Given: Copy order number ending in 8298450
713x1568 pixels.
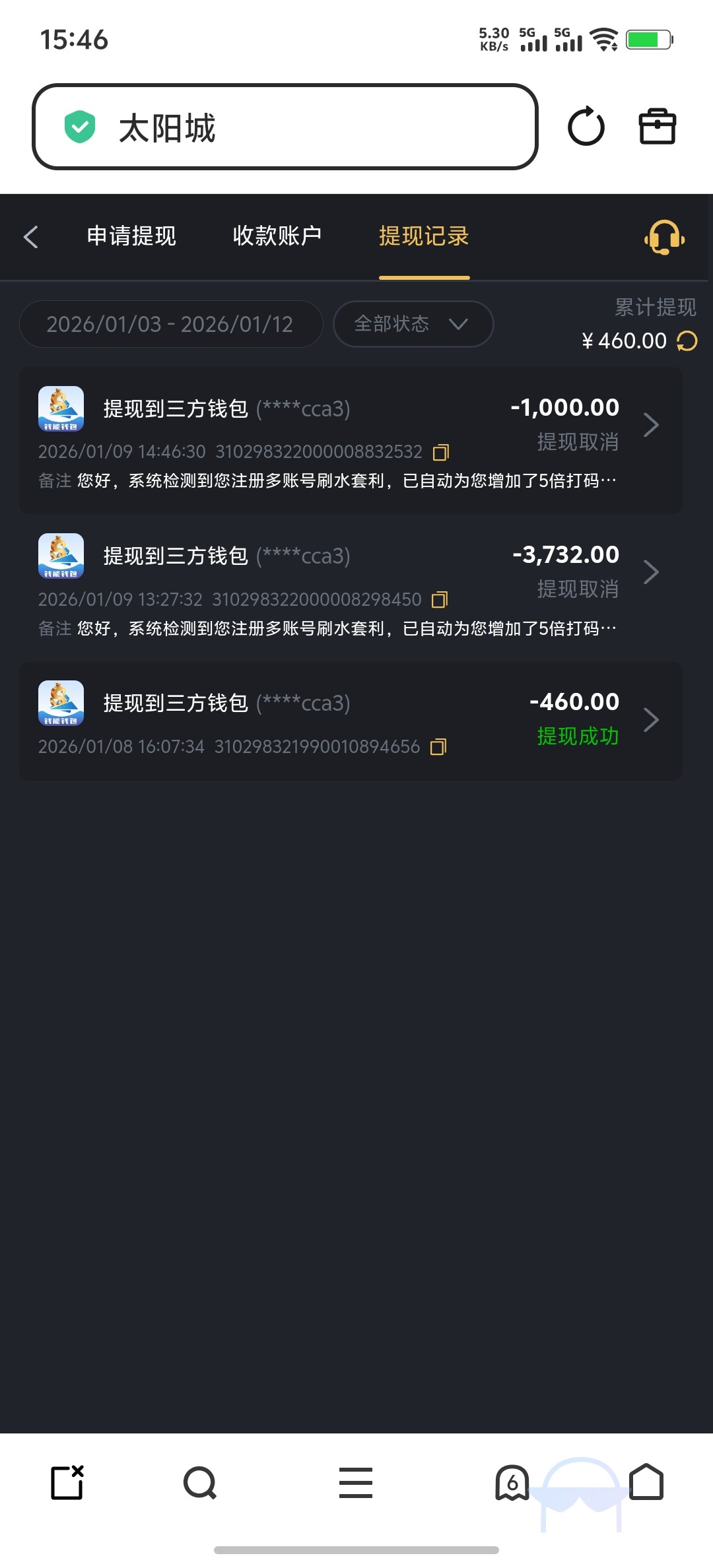Looking at the screenshot, I should click(x=440, y=599).
